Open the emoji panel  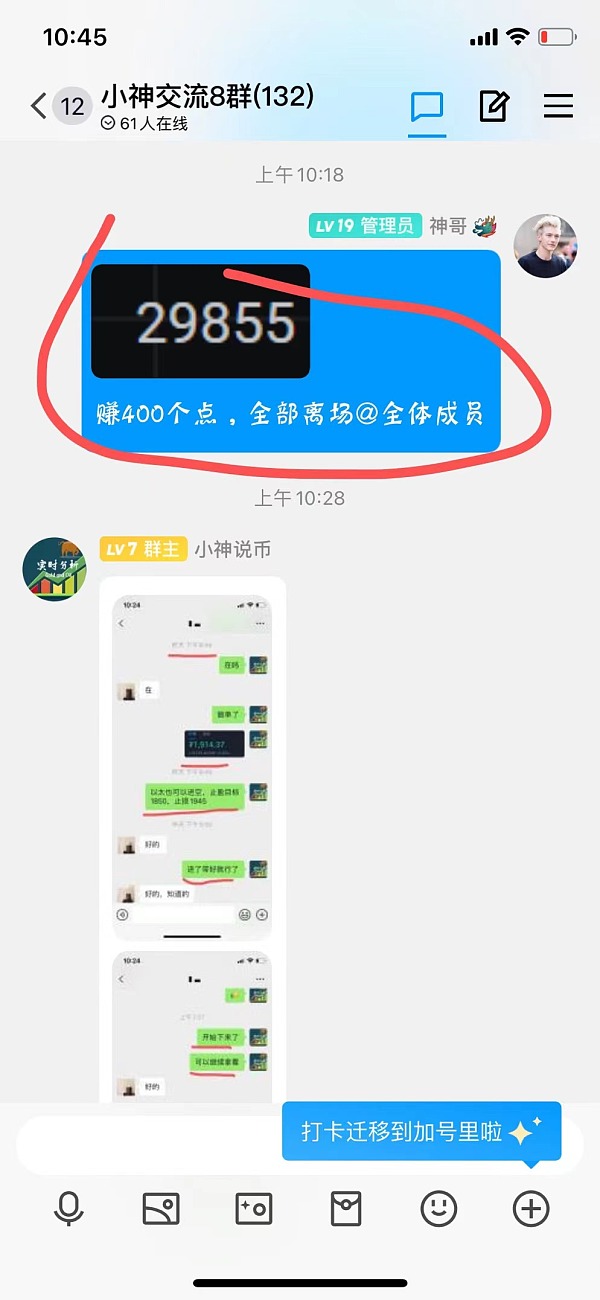point(438,1209)
